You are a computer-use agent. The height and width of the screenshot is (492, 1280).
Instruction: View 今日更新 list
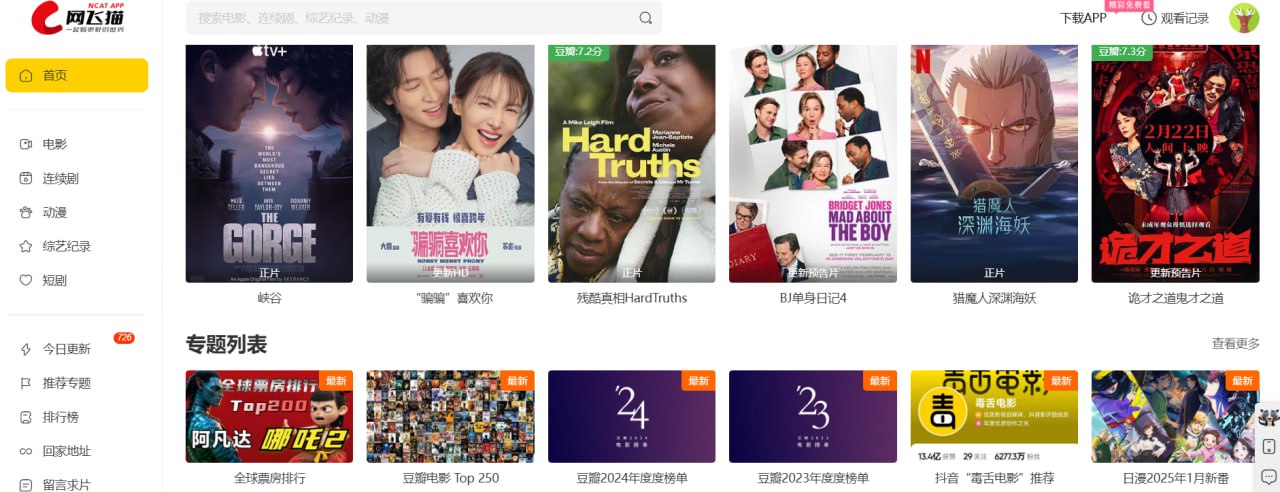tap(66, 349)
